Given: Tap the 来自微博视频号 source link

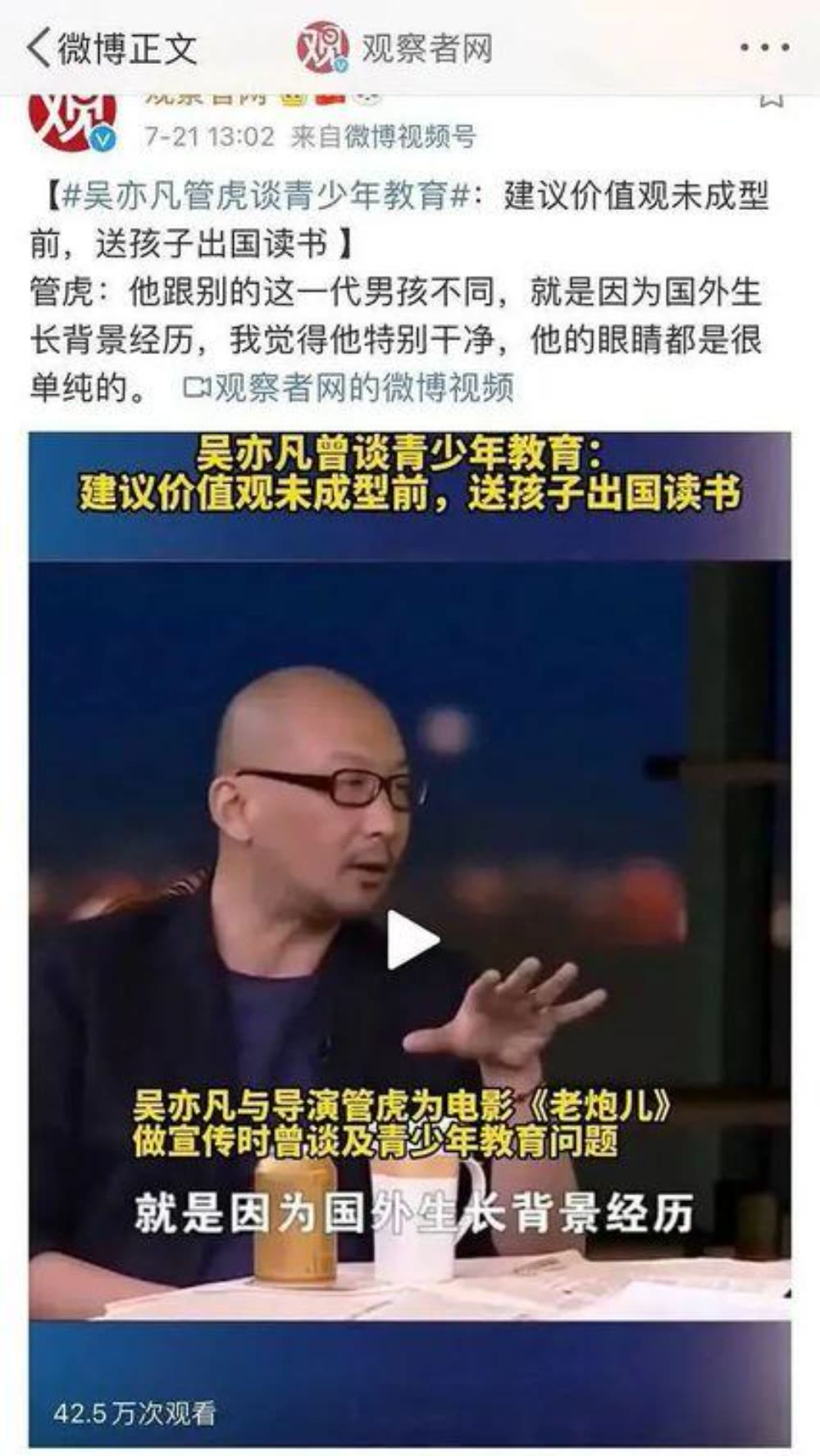Looking at the screenshot, I should 383,136.
